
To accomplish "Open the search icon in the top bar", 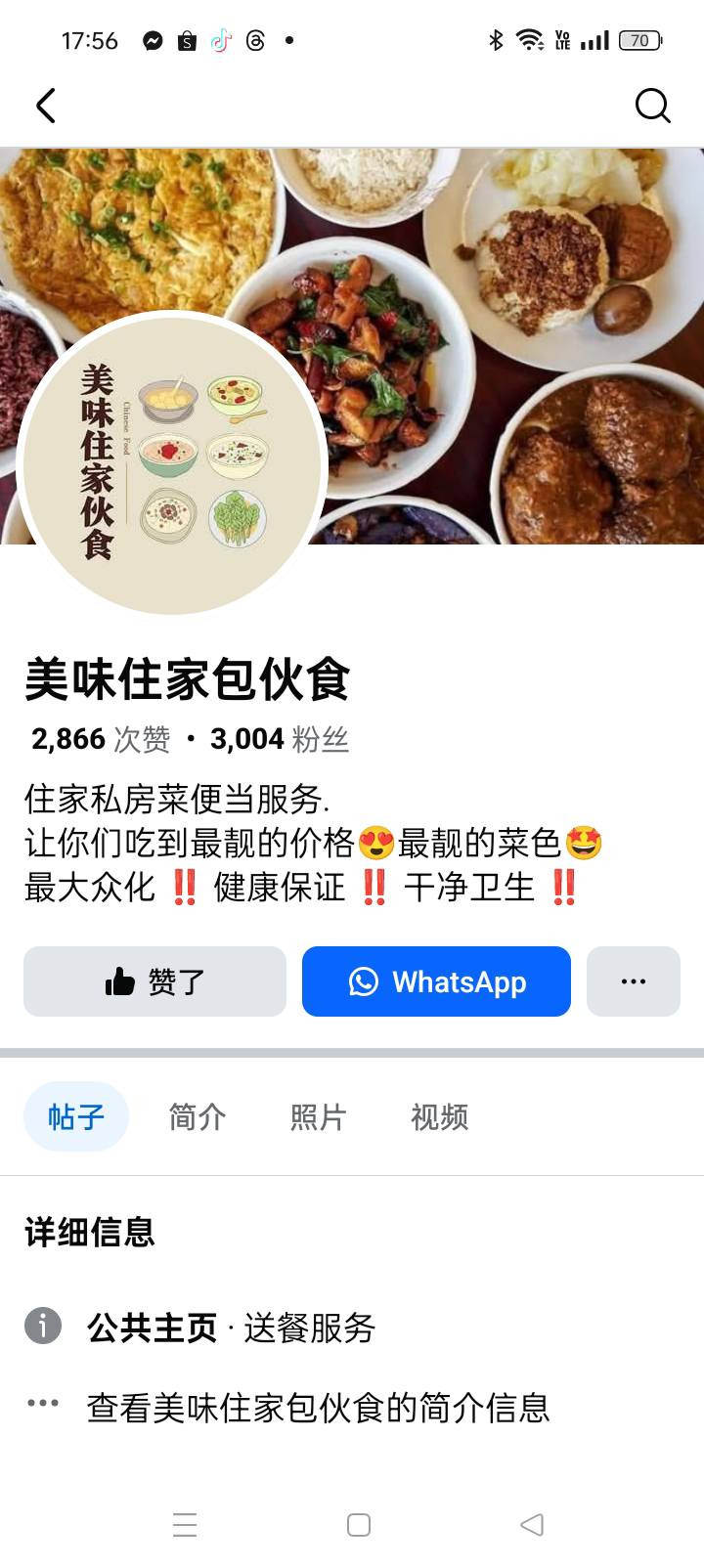I will coord(652,106).
